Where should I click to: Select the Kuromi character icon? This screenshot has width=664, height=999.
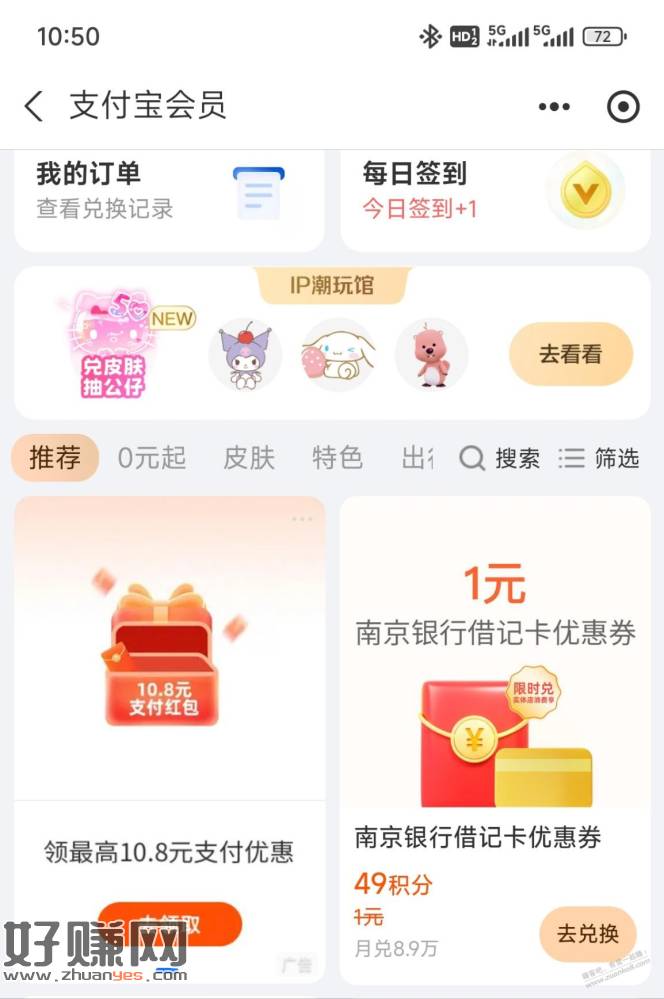(x=245, y=356)
